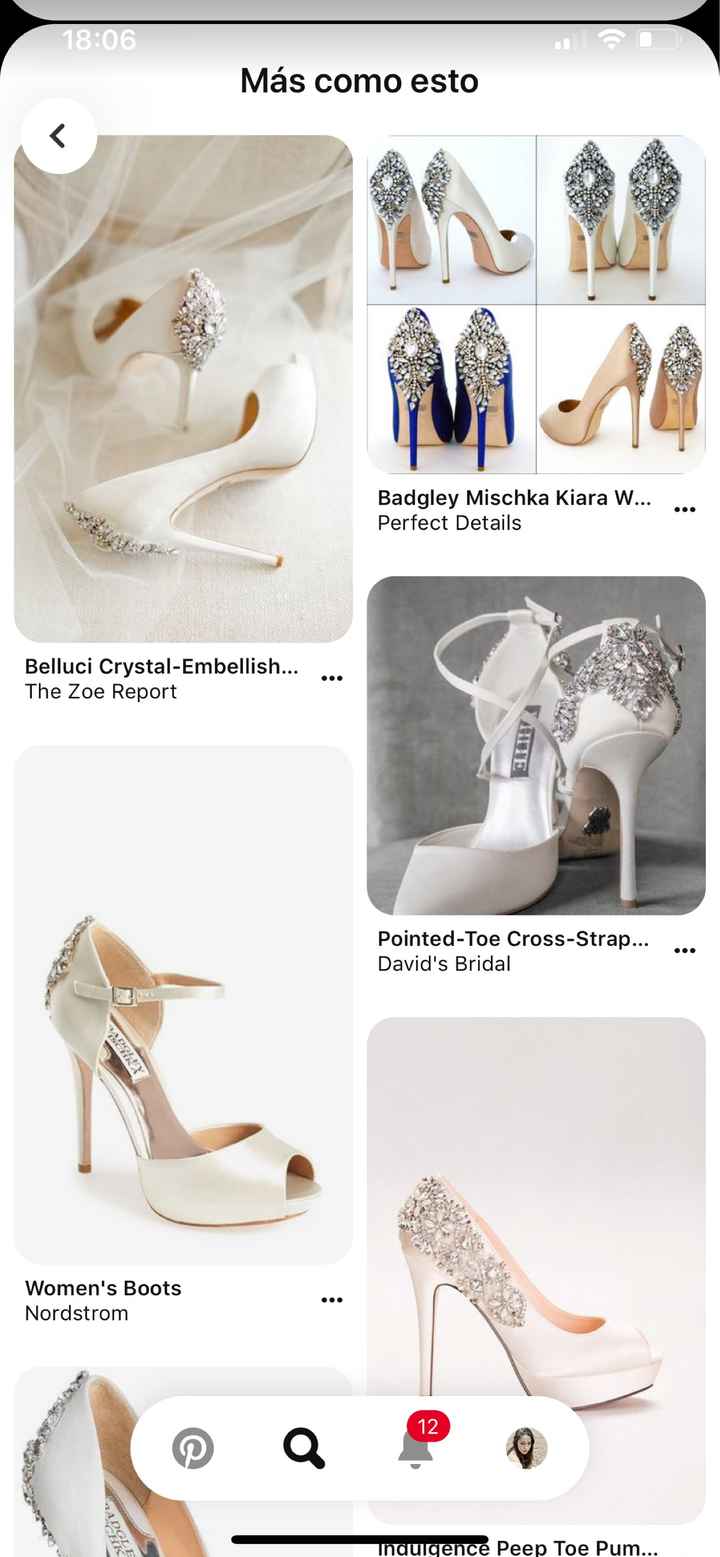
Task: Open the Badgley Mischka Kiara pin
Action: (x=536, y=304)
